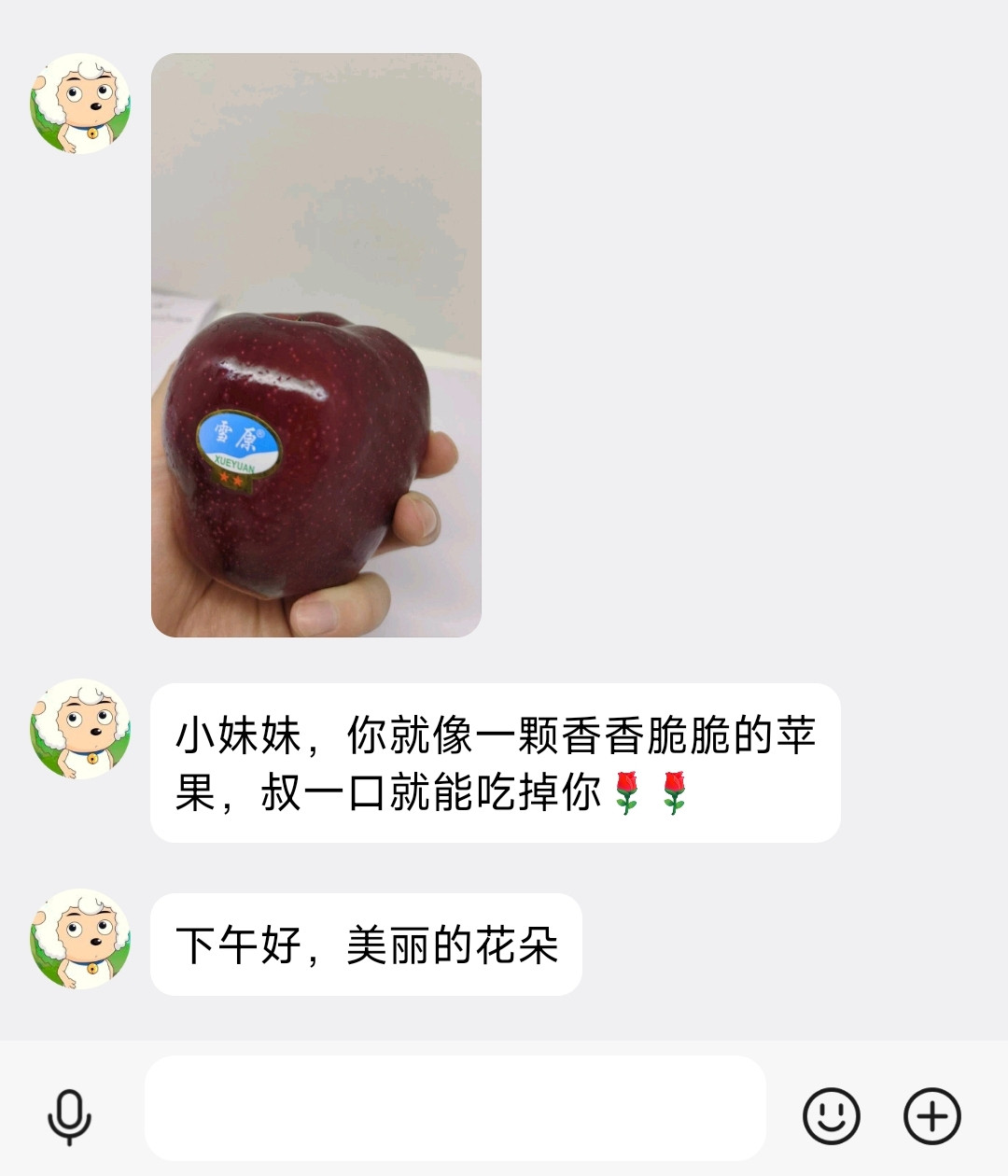1008x1176 pixels.
Task: Open the emoji smiley picker
Action: point(831,1115)
